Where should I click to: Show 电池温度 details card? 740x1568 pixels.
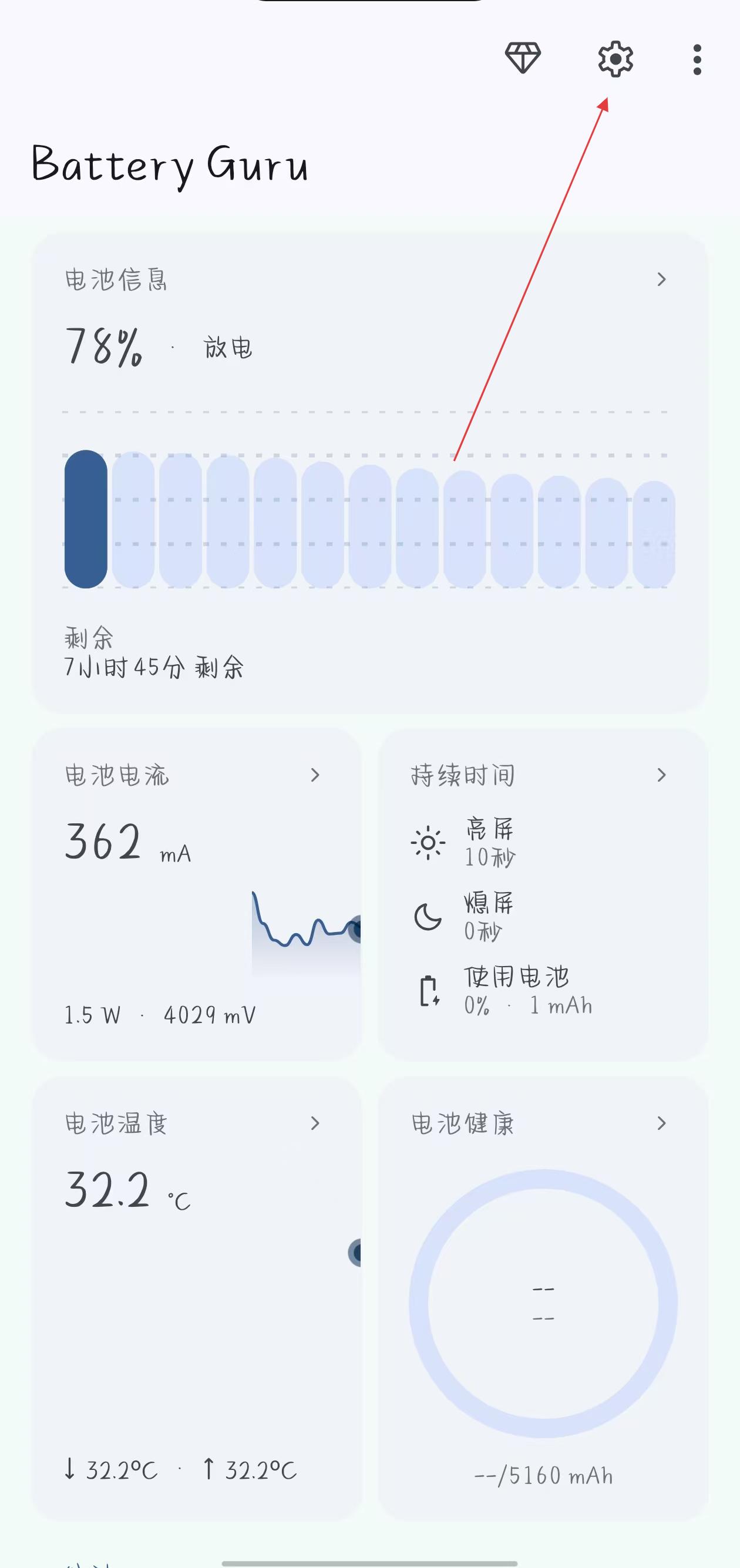(197, 1298)
